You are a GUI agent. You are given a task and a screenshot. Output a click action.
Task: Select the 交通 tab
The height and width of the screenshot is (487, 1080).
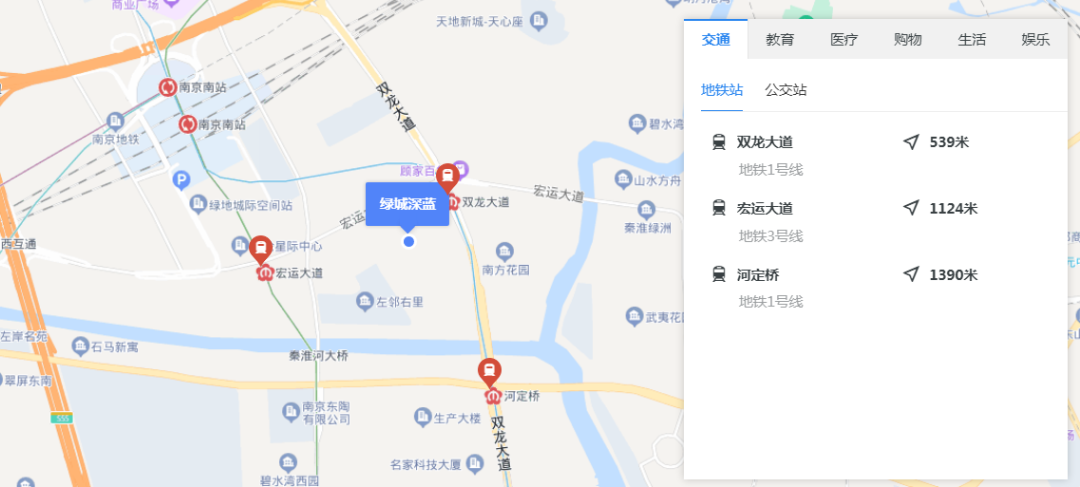click(716, 40)
